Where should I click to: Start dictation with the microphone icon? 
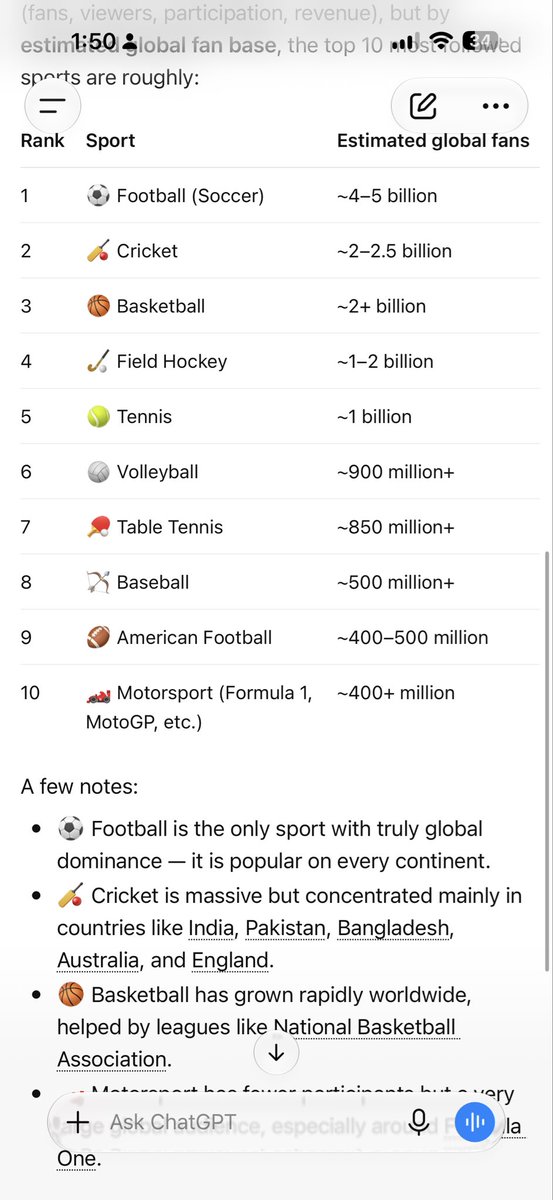point(419,1122)
